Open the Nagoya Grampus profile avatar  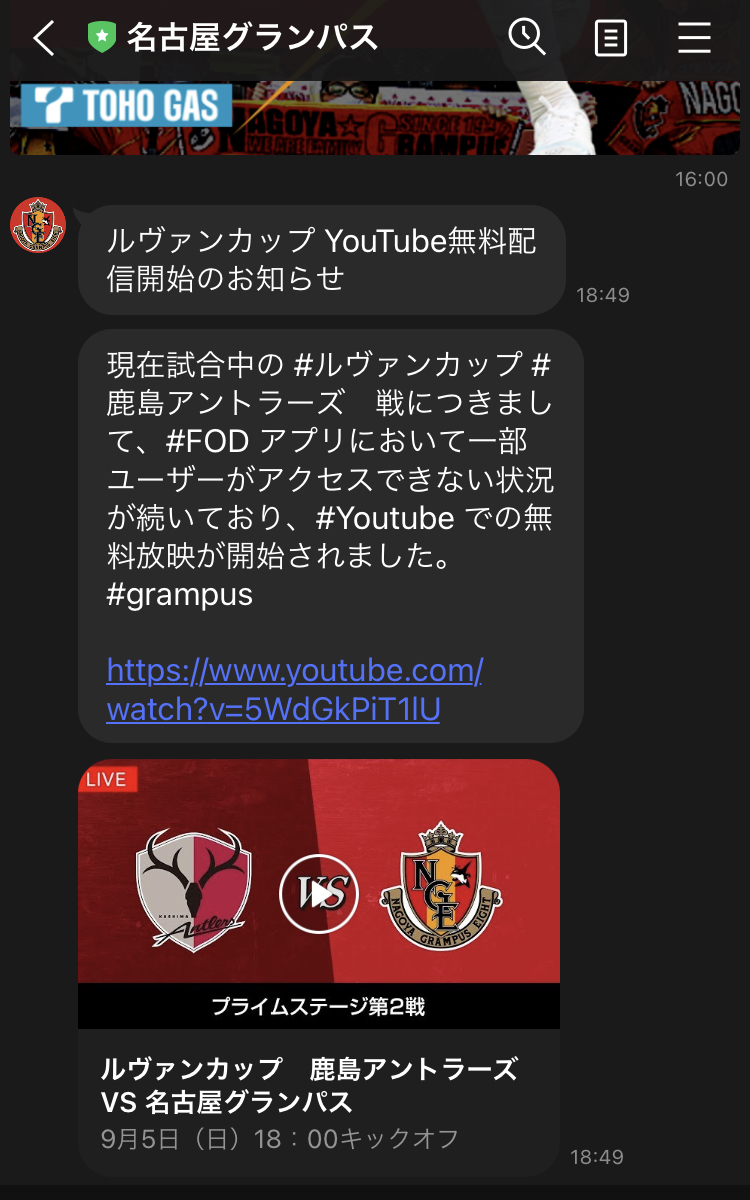point(38,225)
